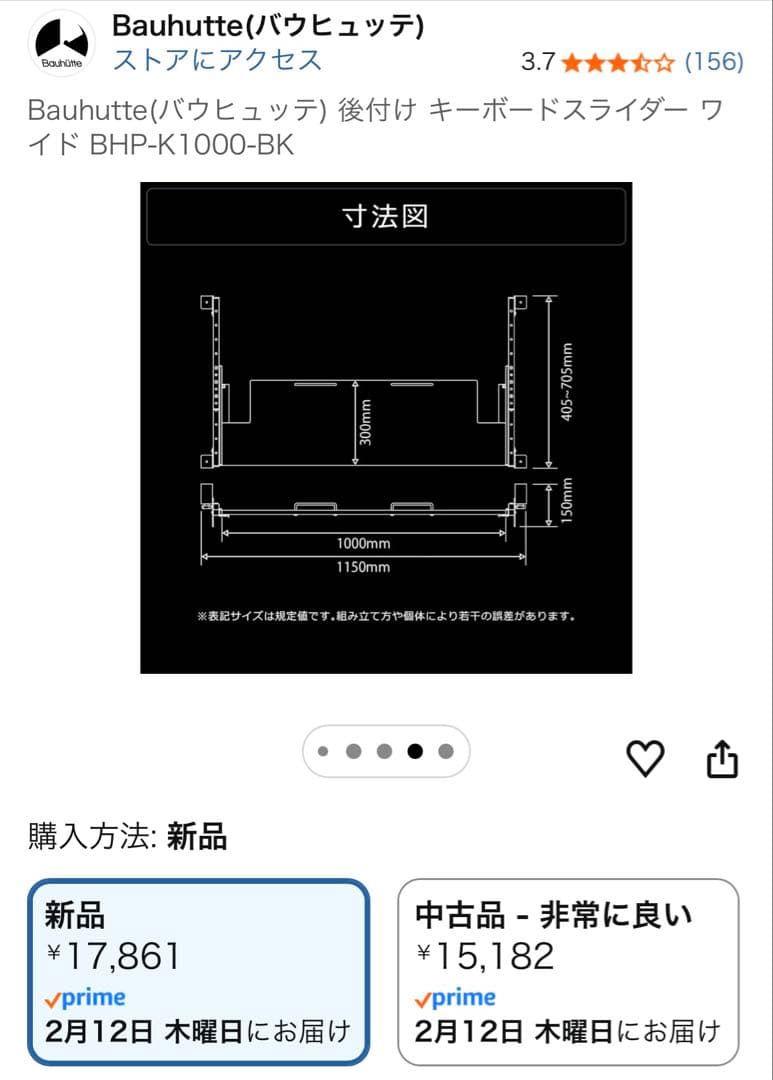
Task: Share this product page
Action: pos(722,760)
